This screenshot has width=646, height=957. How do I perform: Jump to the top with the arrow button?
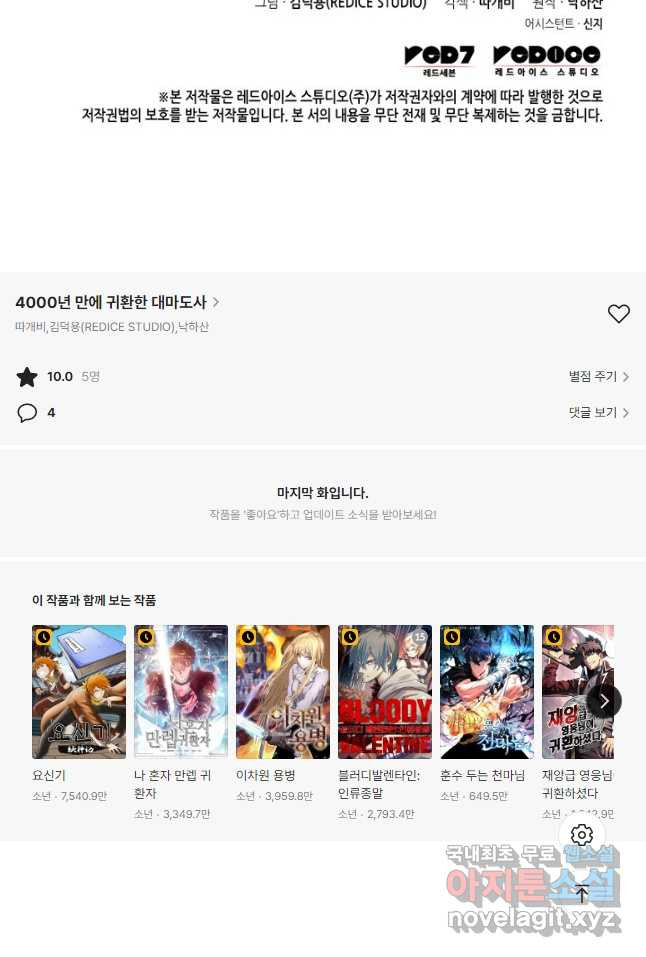(x=582, y=893)
